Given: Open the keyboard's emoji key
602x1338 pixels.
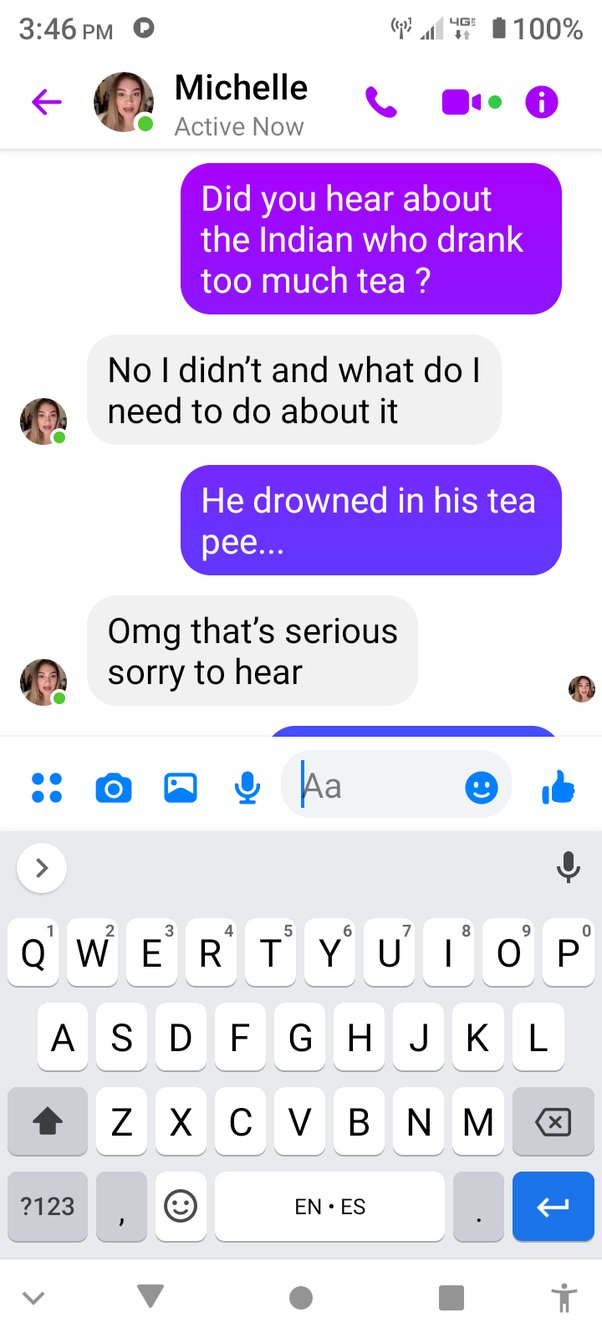Looking at the screenshot, I should coord(181,1207).
